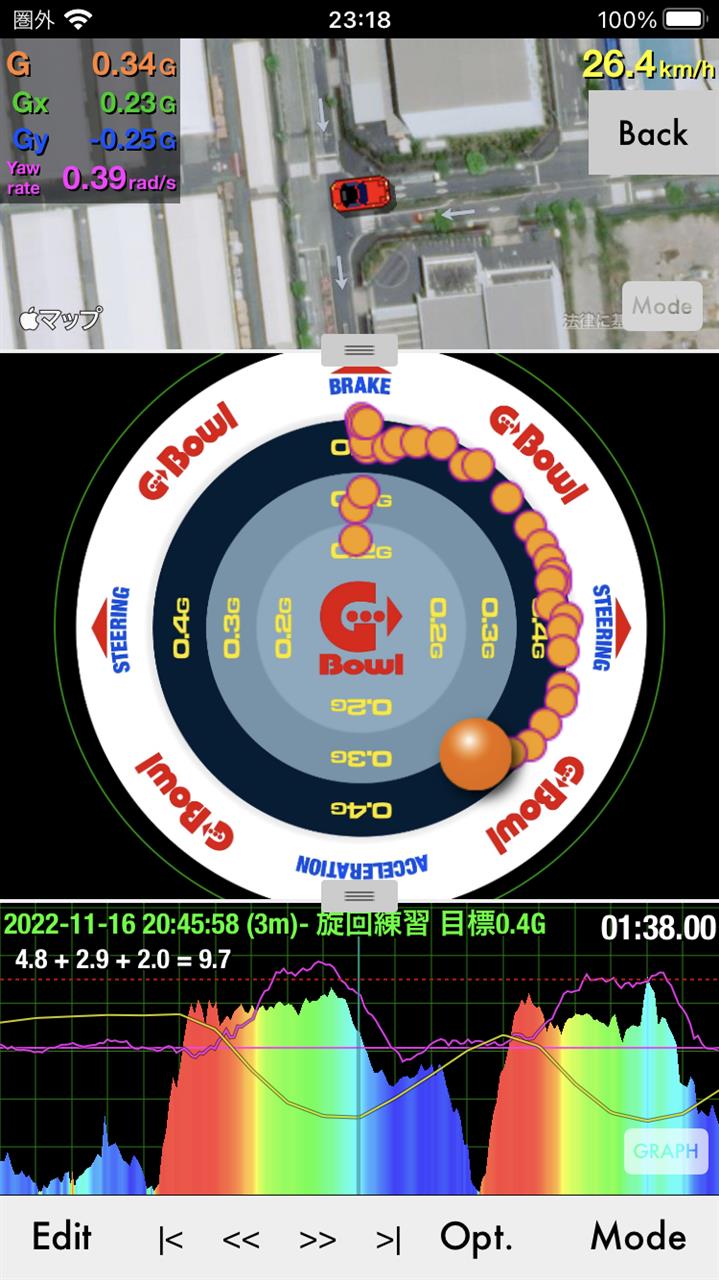Open Edit in the bottom toolbar

click(x=62, y=1237)
